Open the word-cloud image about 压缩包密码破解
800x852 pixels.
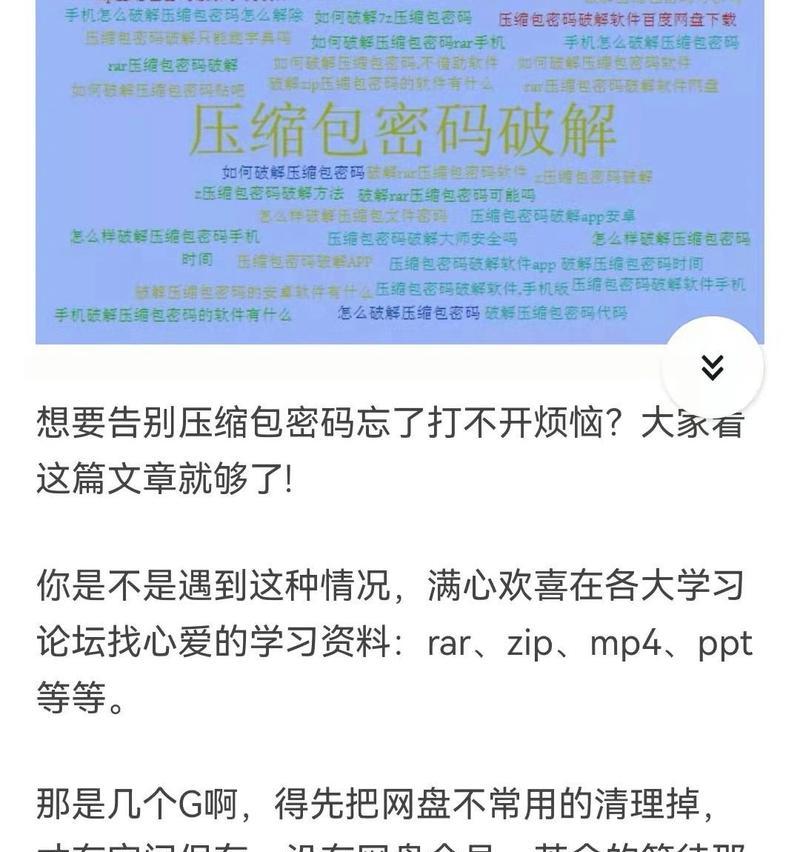[400, 170]
